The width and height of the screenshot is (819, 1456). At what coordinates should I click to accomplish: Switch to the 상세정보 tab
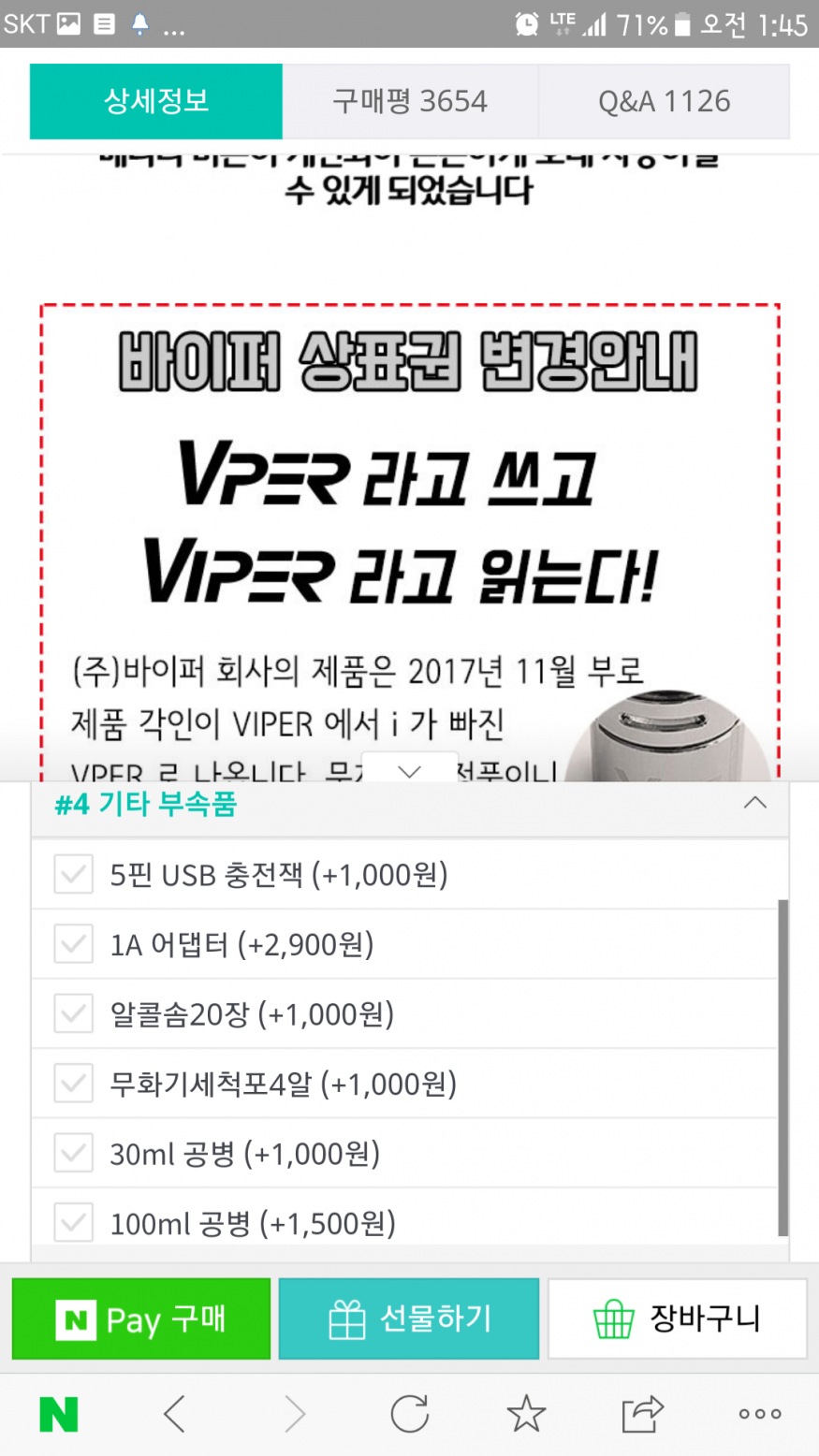tap(156, 101)
